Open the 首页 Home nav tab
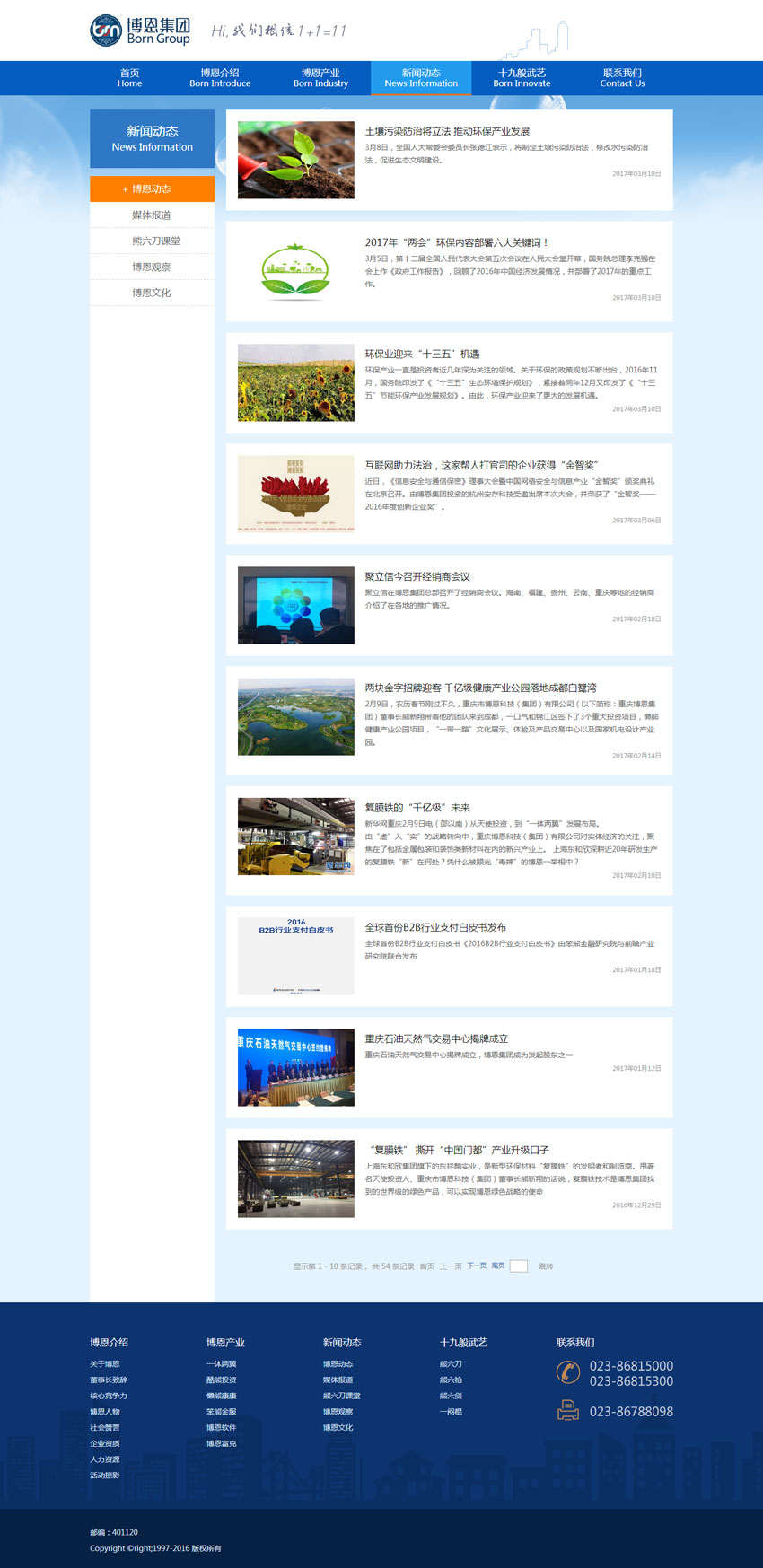This screenshot has height=1568, width=763. tap(129, 78)
